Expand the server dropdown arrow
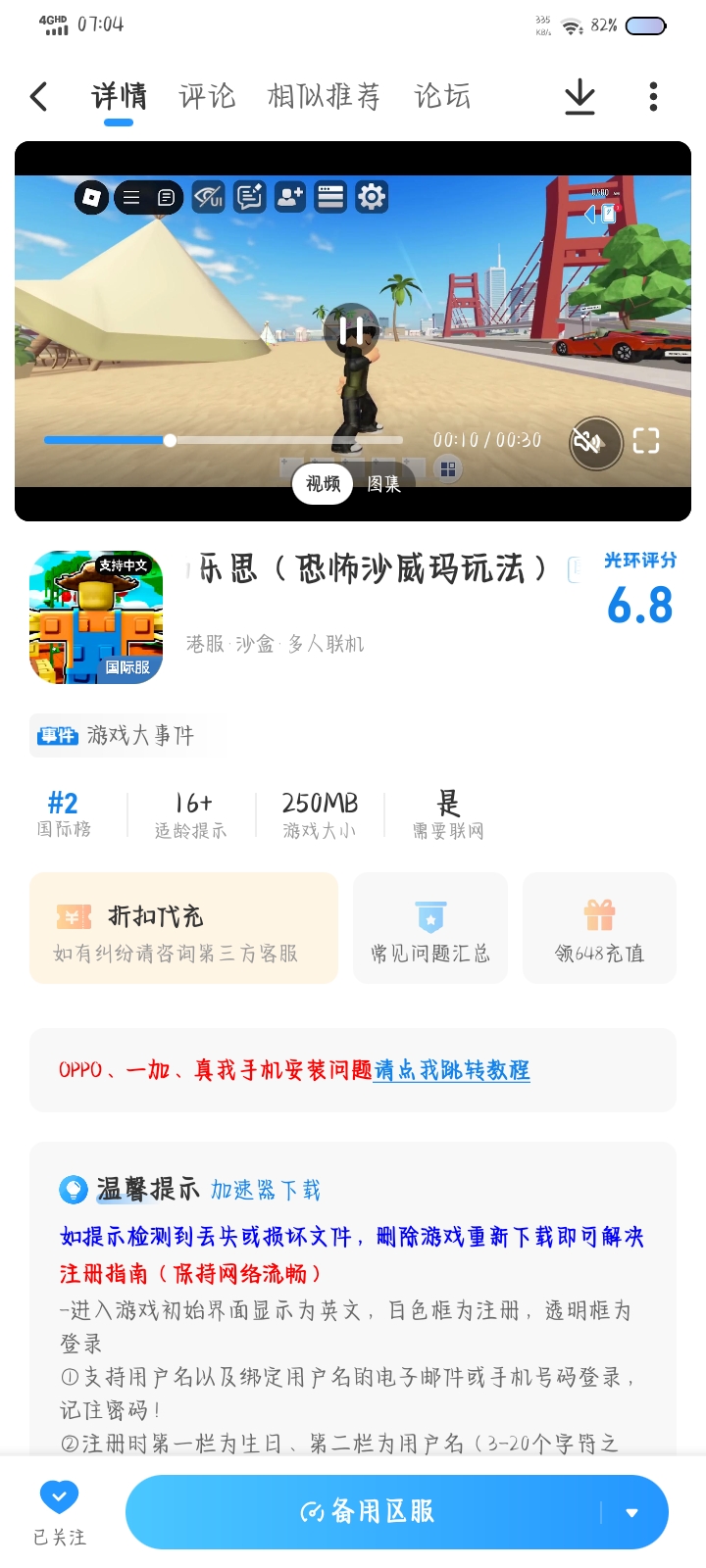The height and width of the screenshot is (1568, 706). click(x=632, y=1512)
